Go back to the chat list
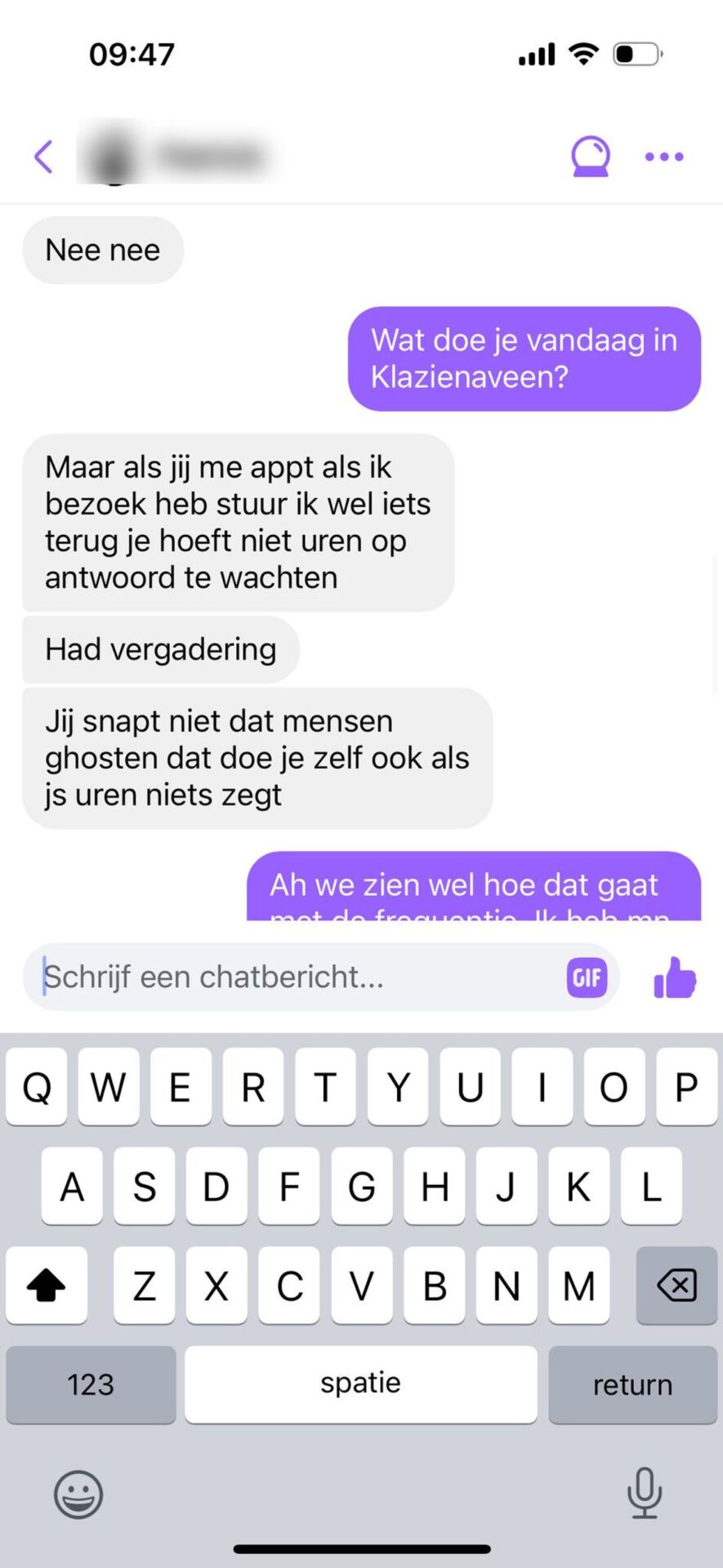The height and width of the screenshot is (1568, 723). [43, 156]
